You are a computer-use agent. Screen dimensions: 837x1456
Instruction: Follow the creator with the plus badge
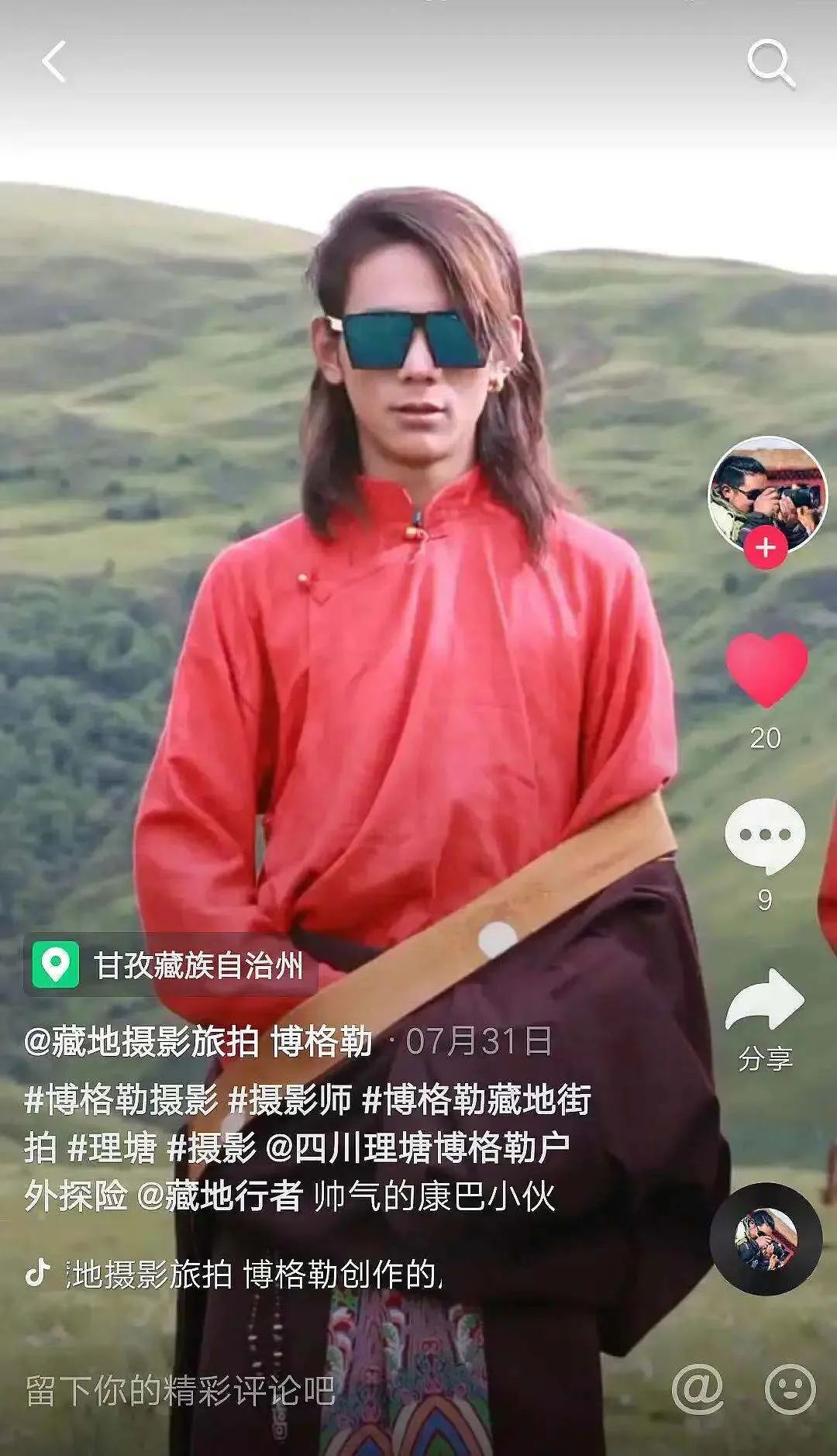pos(766,548)
